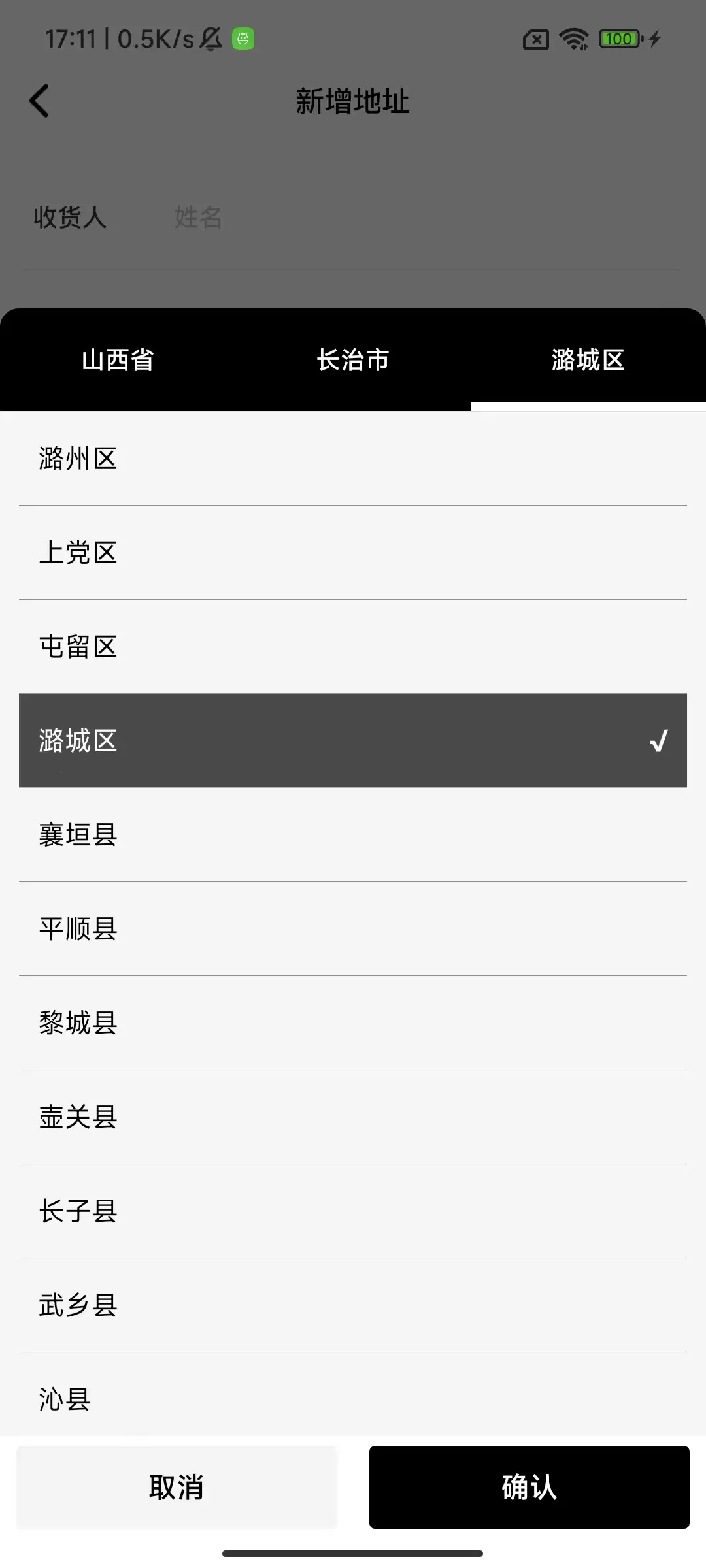The width and height of the screenshot is (706, 1568).
Task: Pick 屯留区 from the list
Action: pyautogui.click(x=353, y=647)
